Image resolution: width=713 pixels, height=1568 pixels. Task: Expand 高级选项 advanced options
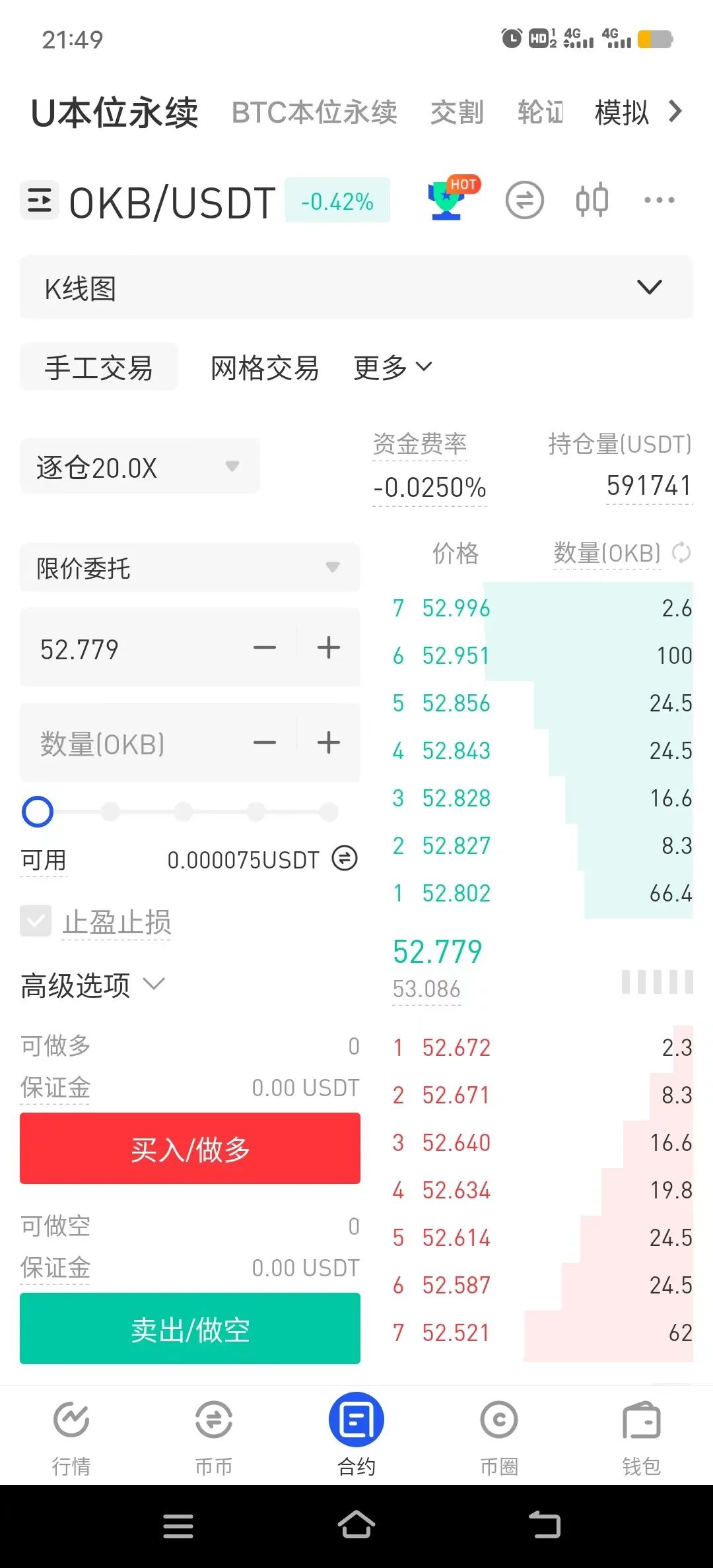[92, 985]
